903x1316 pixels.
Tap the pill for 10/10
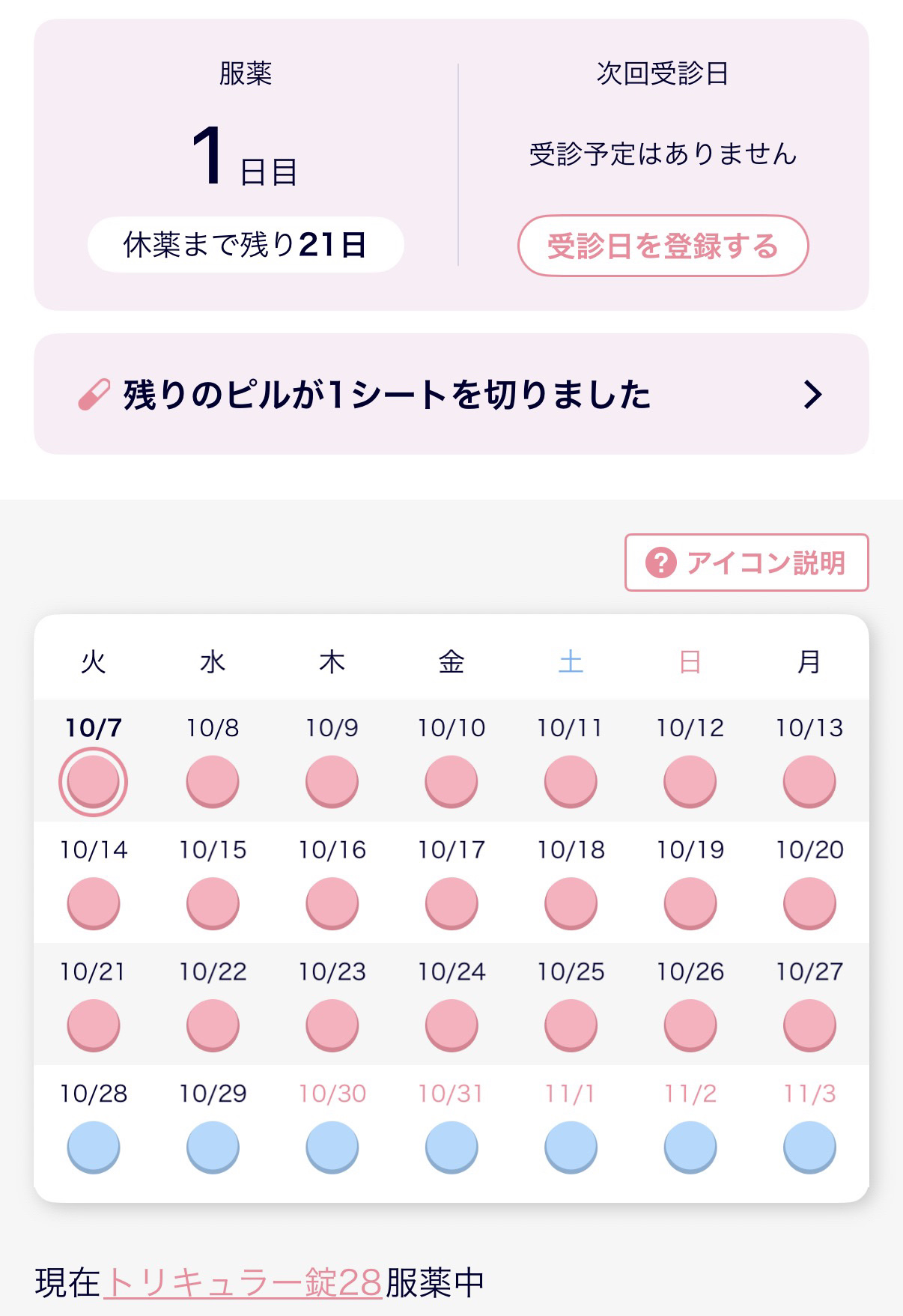(451, 781)
